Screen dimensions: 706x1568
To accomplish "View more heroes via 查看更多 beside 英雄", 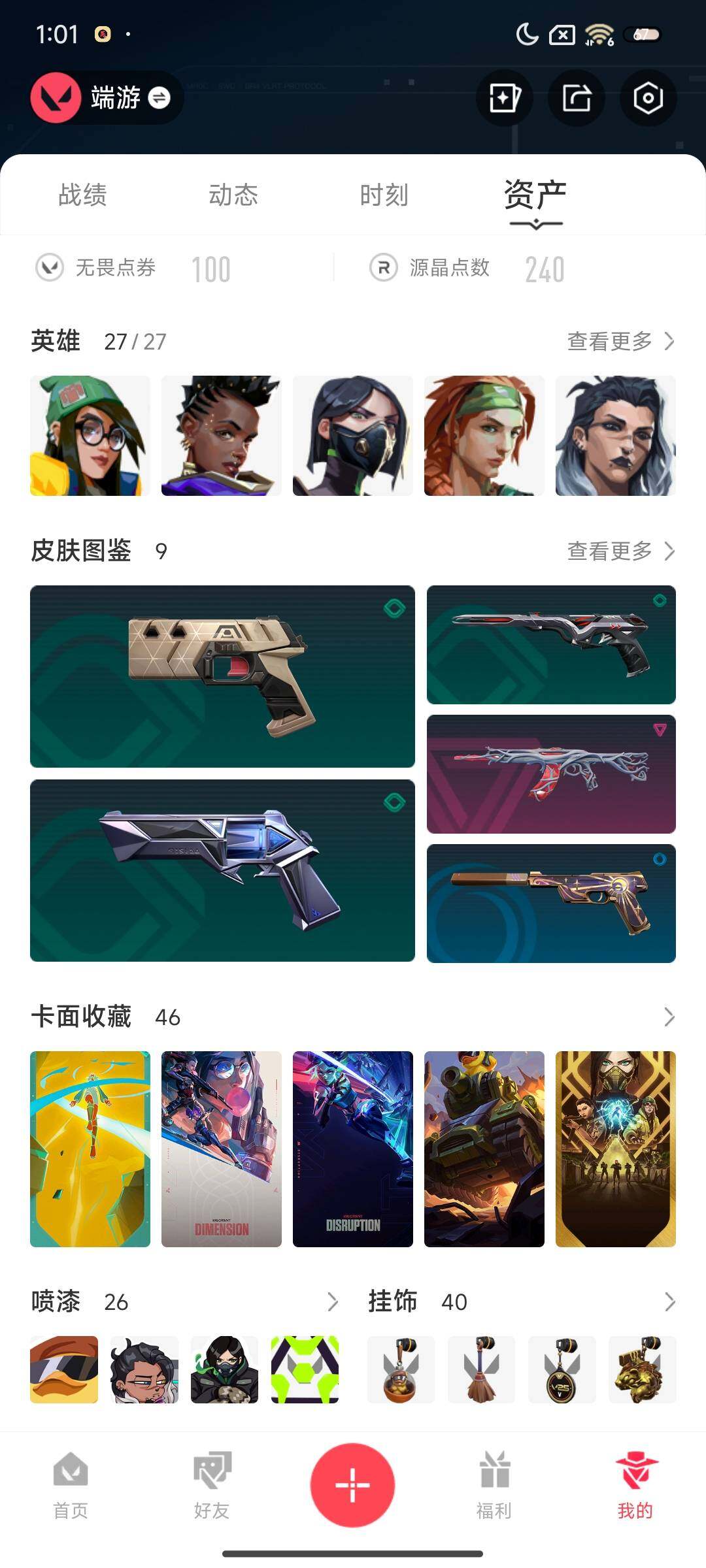I will pyautogui.click(x=620, y=341).
